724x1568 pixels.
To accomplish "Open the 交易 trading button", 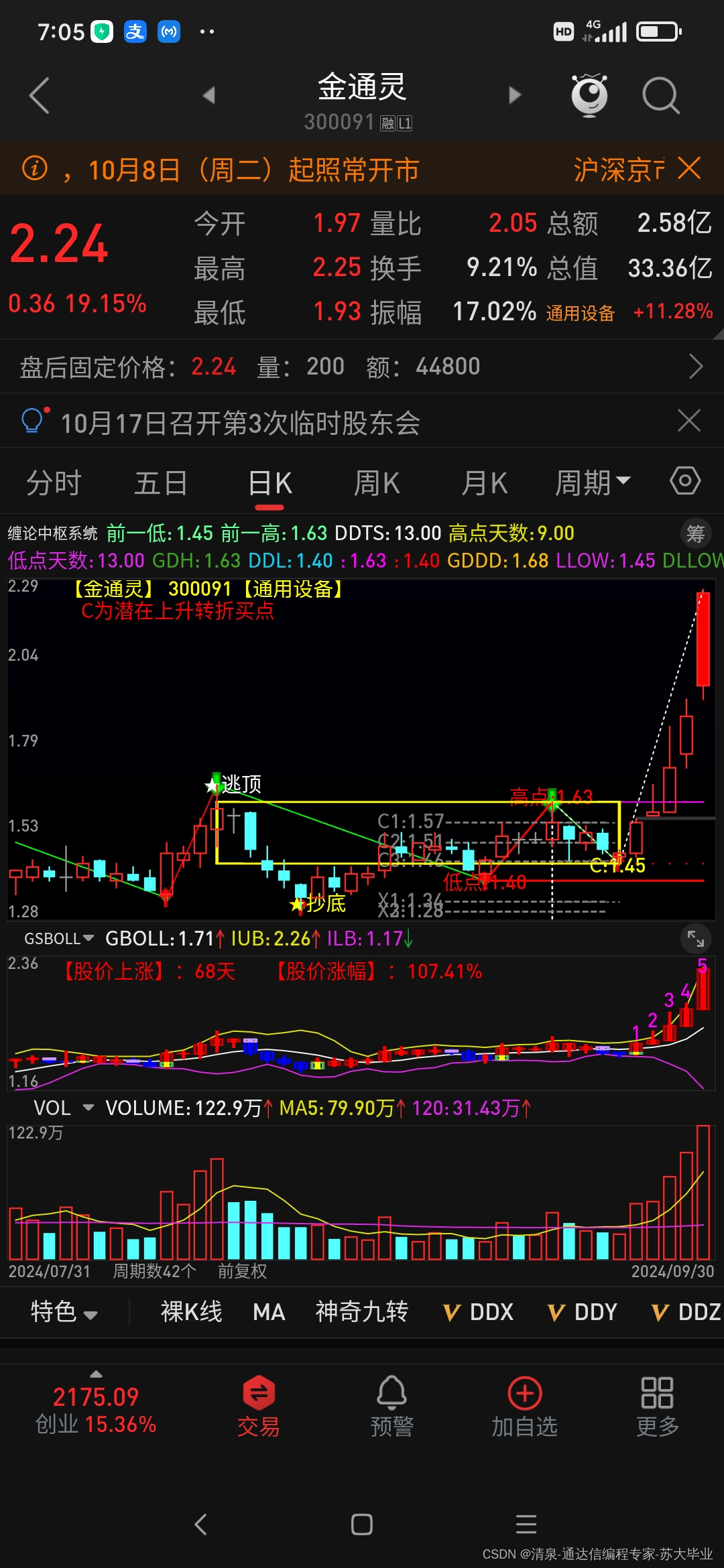I will click(259, 1406).
